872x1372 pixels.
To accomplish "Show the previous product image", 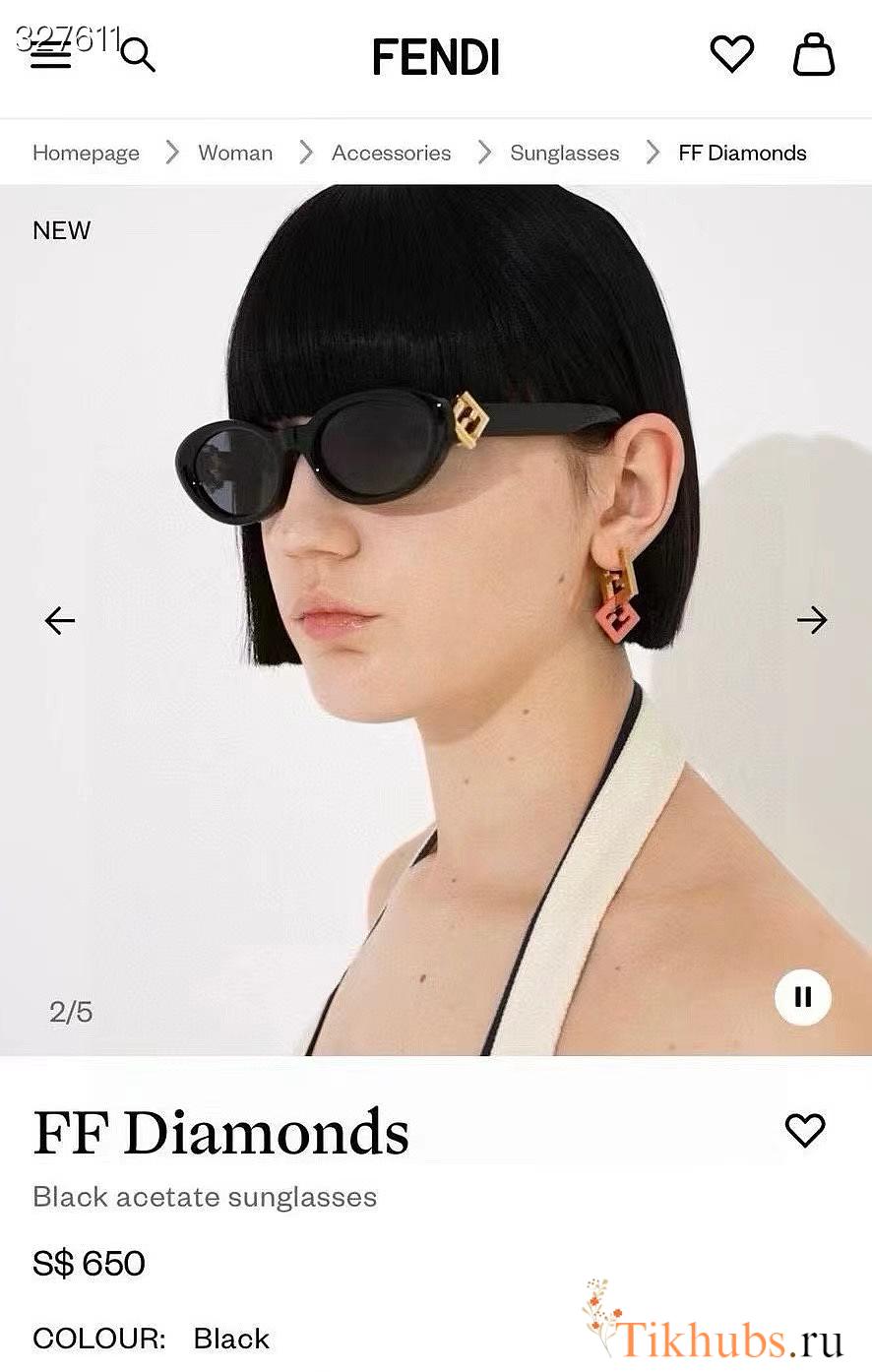I will click(x=60, y=620).
